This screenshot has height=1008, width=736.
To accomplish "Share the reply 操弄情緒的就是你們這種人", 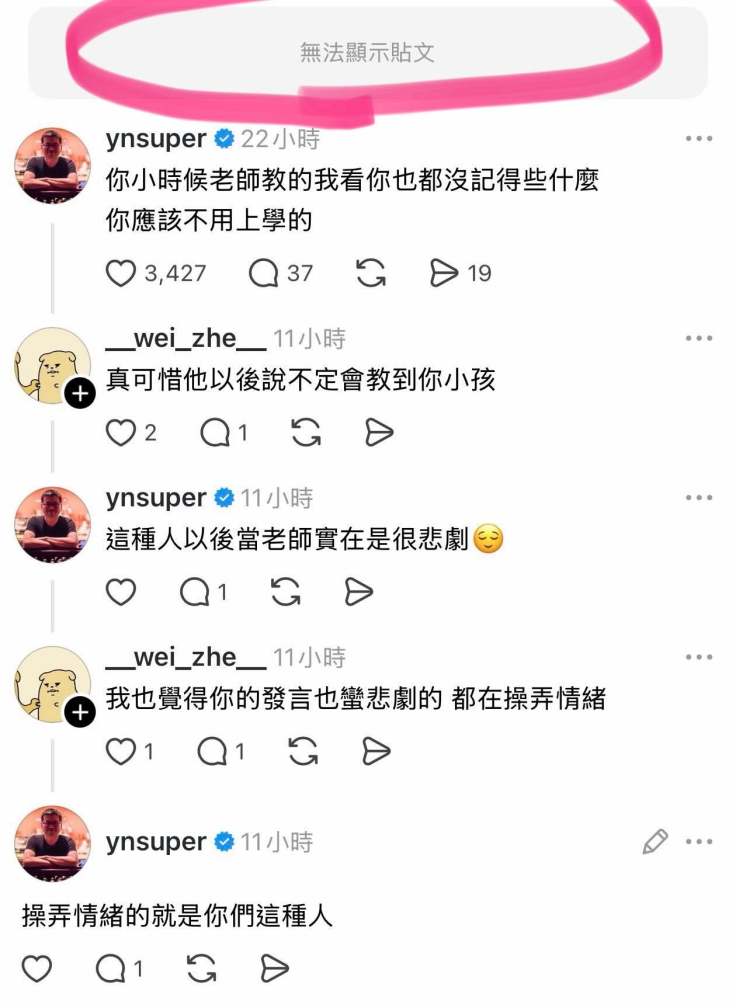I will click(x=273, y=968).
